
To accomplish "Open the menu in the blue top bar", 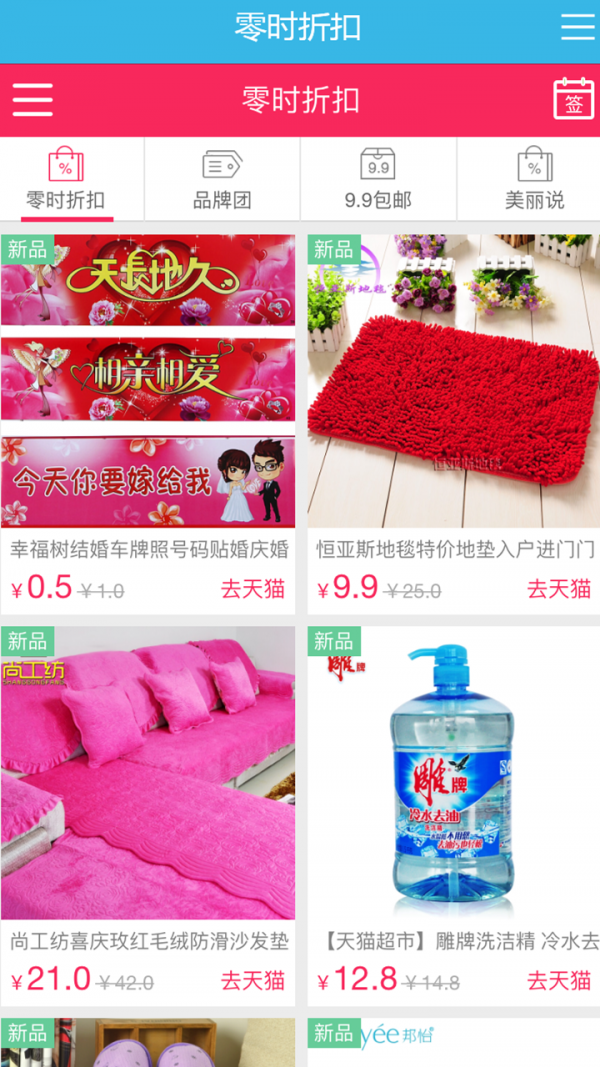I will pyautogui.click(x=577, y=27).
